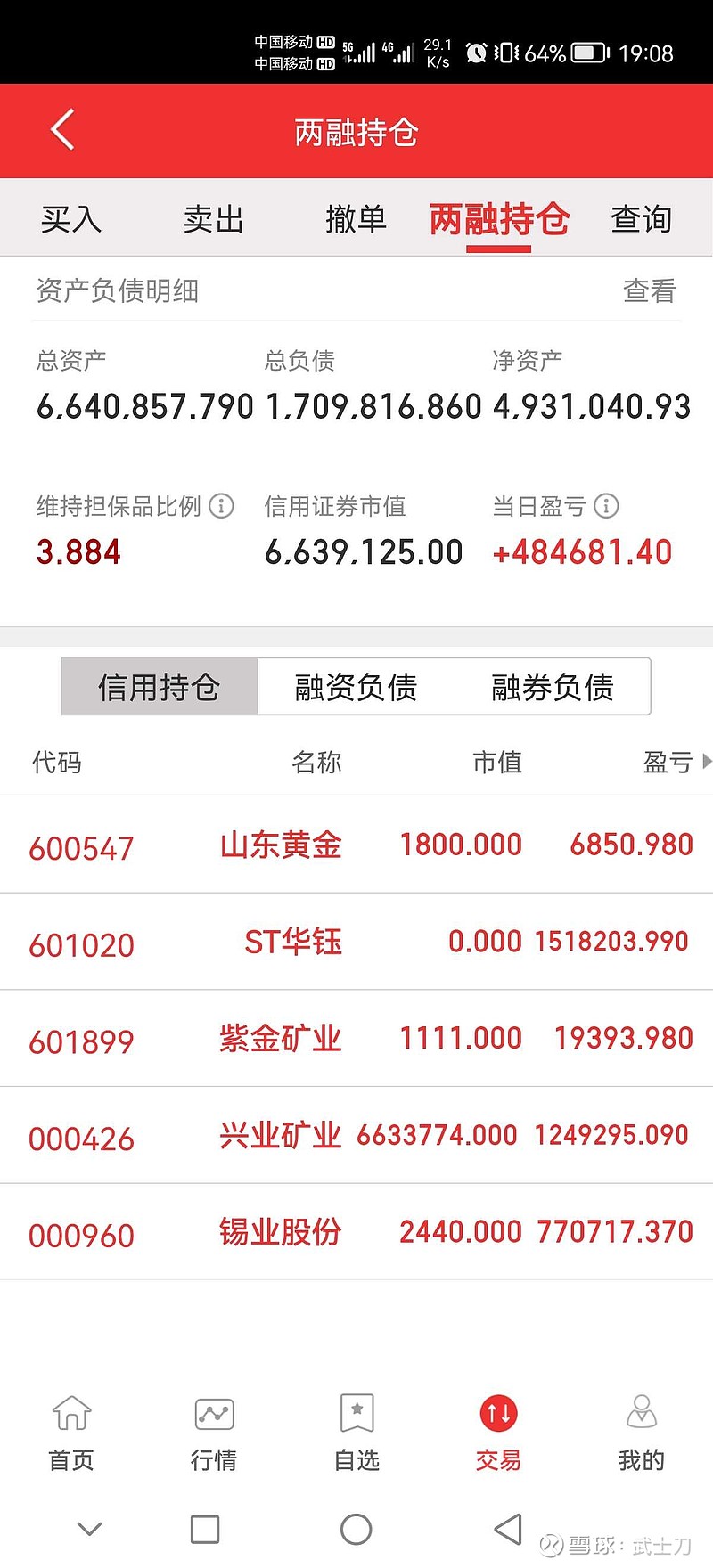Select the 两融持仓 tab
713x1568 pixels.
tap(499, 219)
